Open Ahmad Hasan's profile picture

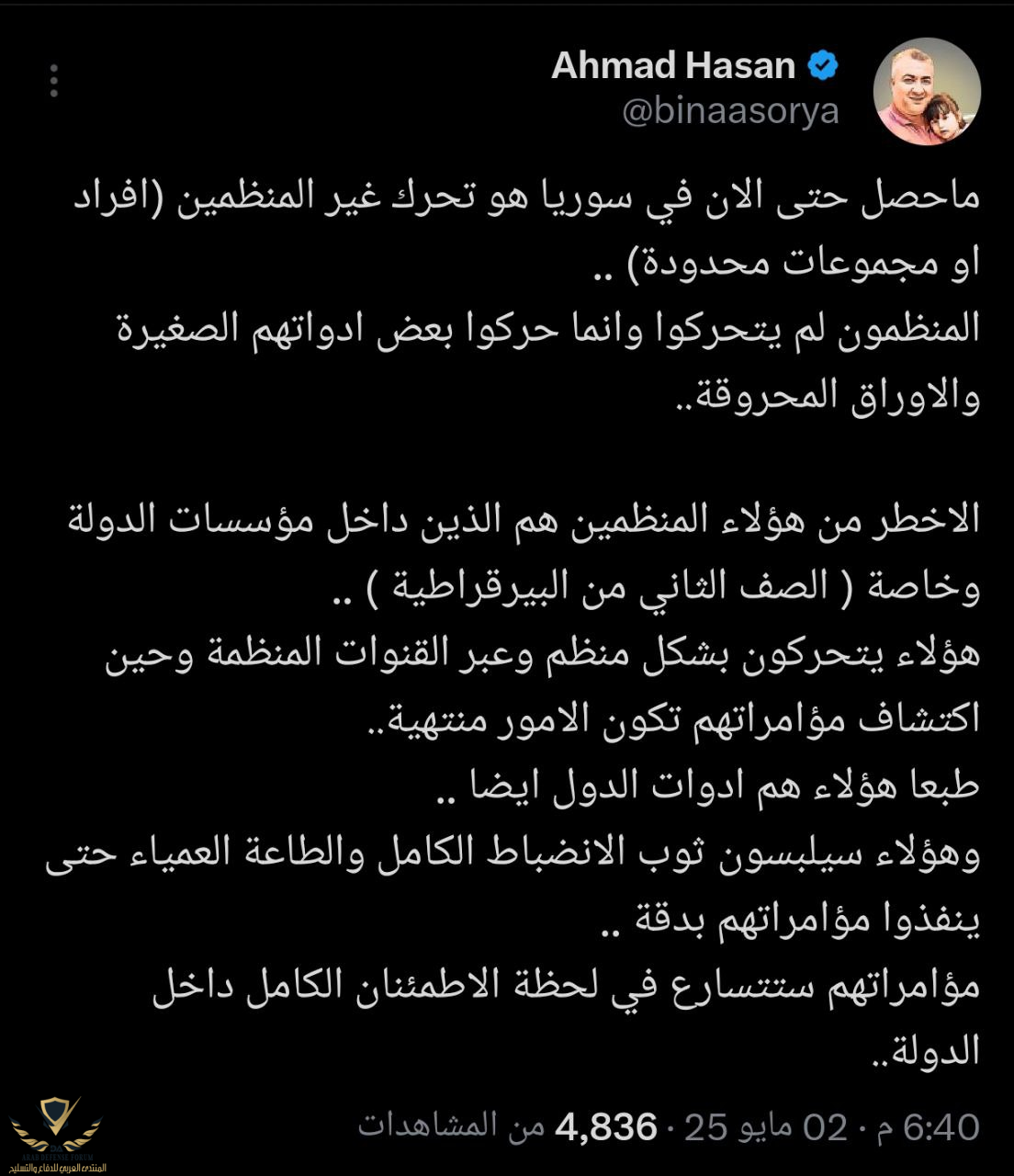926,92
